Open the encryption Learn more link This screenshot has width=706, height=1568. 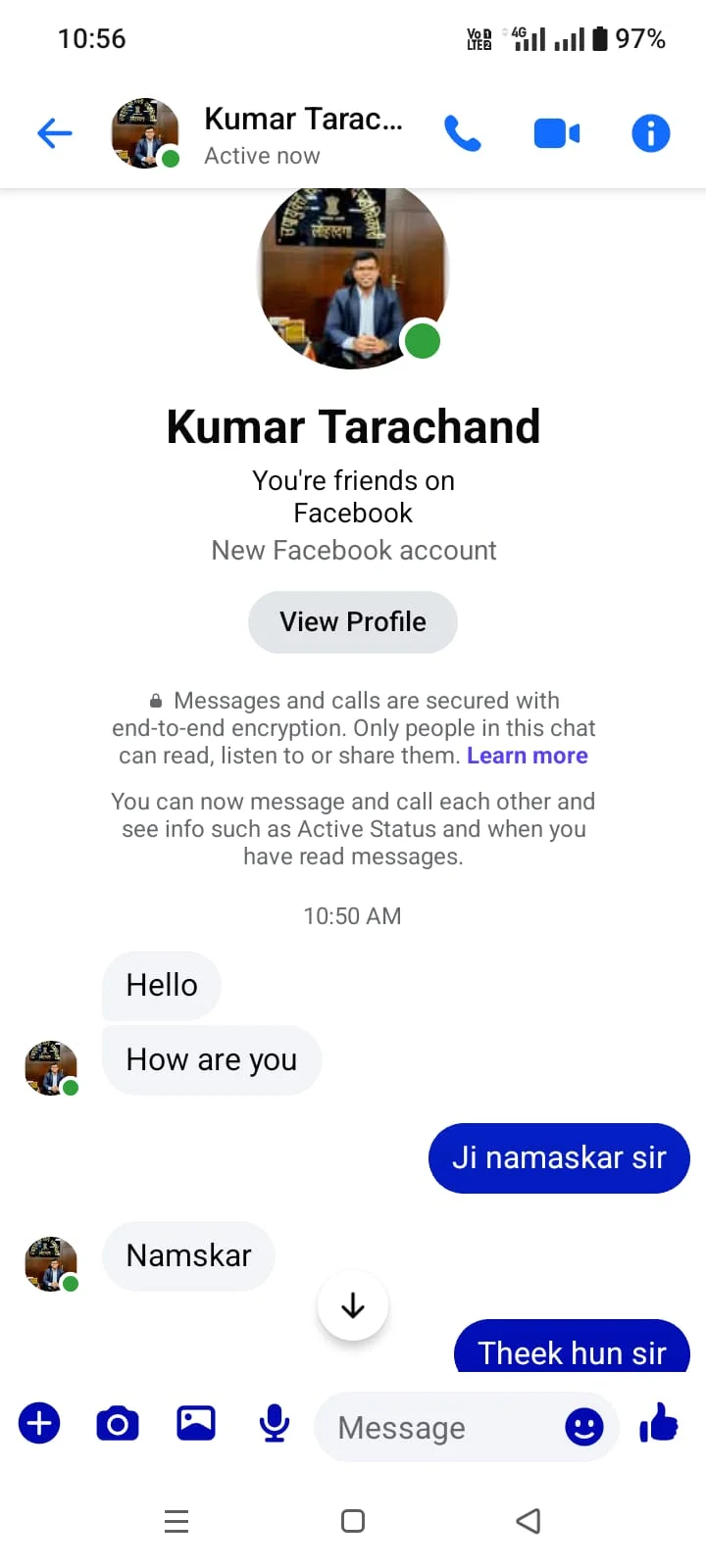[528, 756]
